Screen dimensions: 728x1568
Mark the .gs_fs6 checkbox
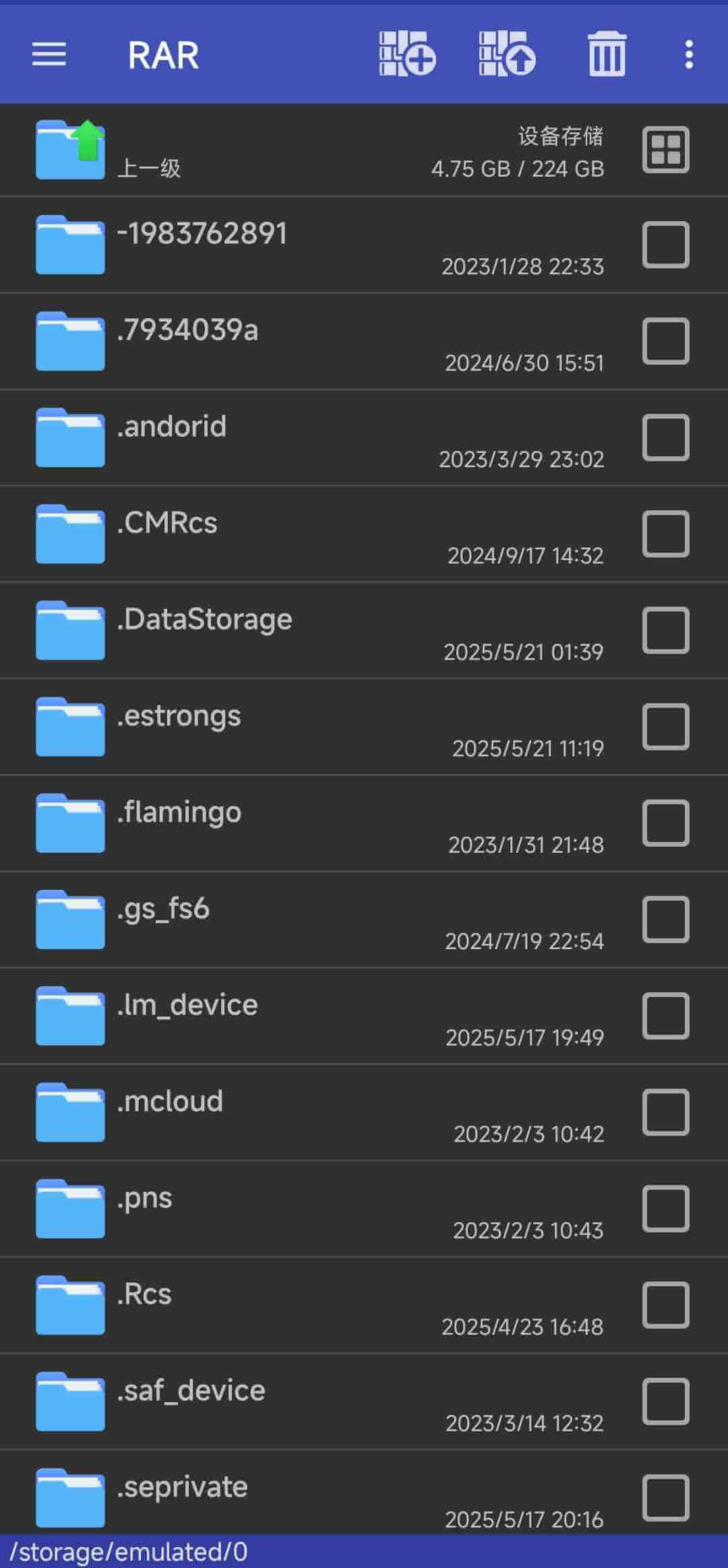point(665,919)
